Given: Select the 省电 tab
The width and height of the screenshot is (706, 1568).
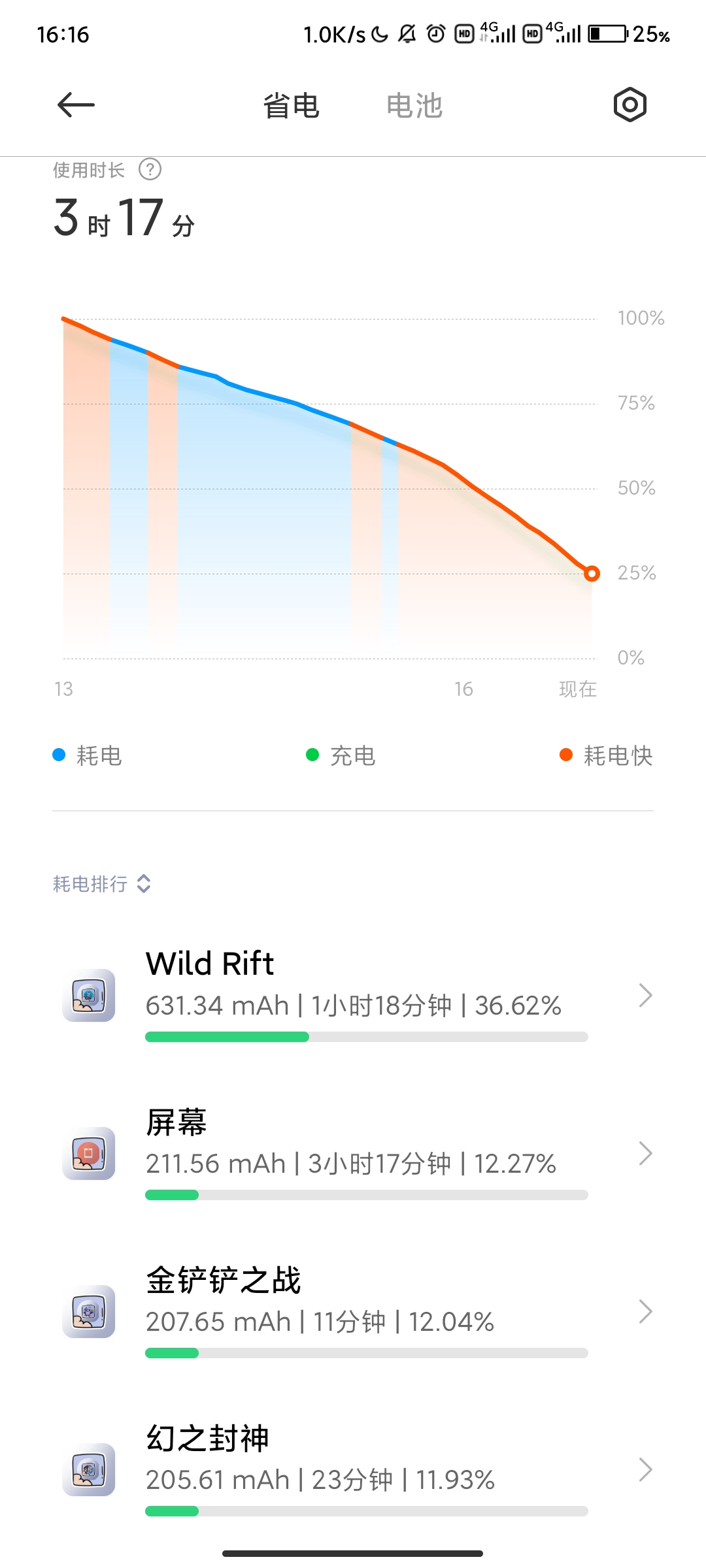Looking at the screenshot, I should 291,106.
